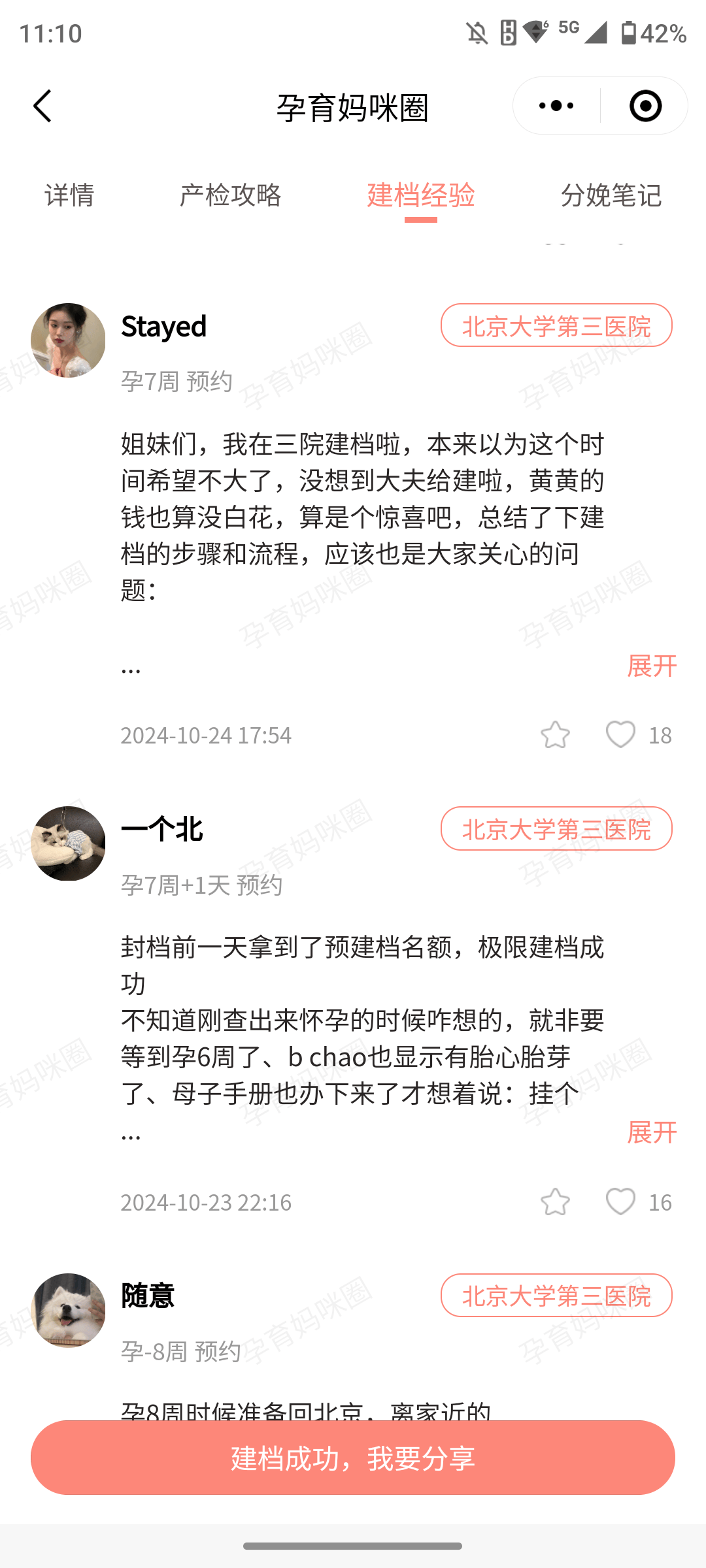This screenshot has height=1568, width=706.
Task: Open 随意's profile avatar
Action: [x=68, y=1309]
